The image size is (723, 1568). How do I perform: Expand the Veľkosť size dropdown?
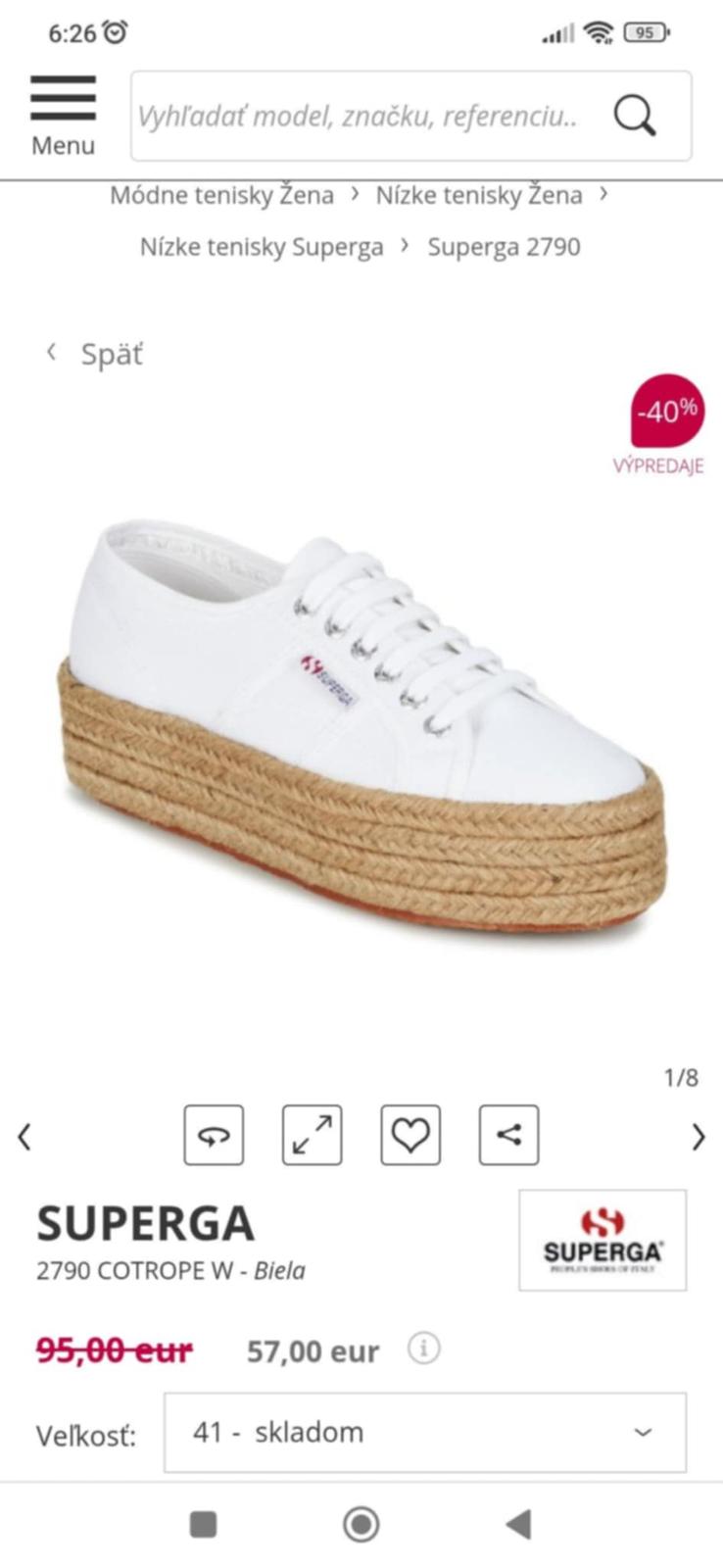click(x=424, y=1432)
